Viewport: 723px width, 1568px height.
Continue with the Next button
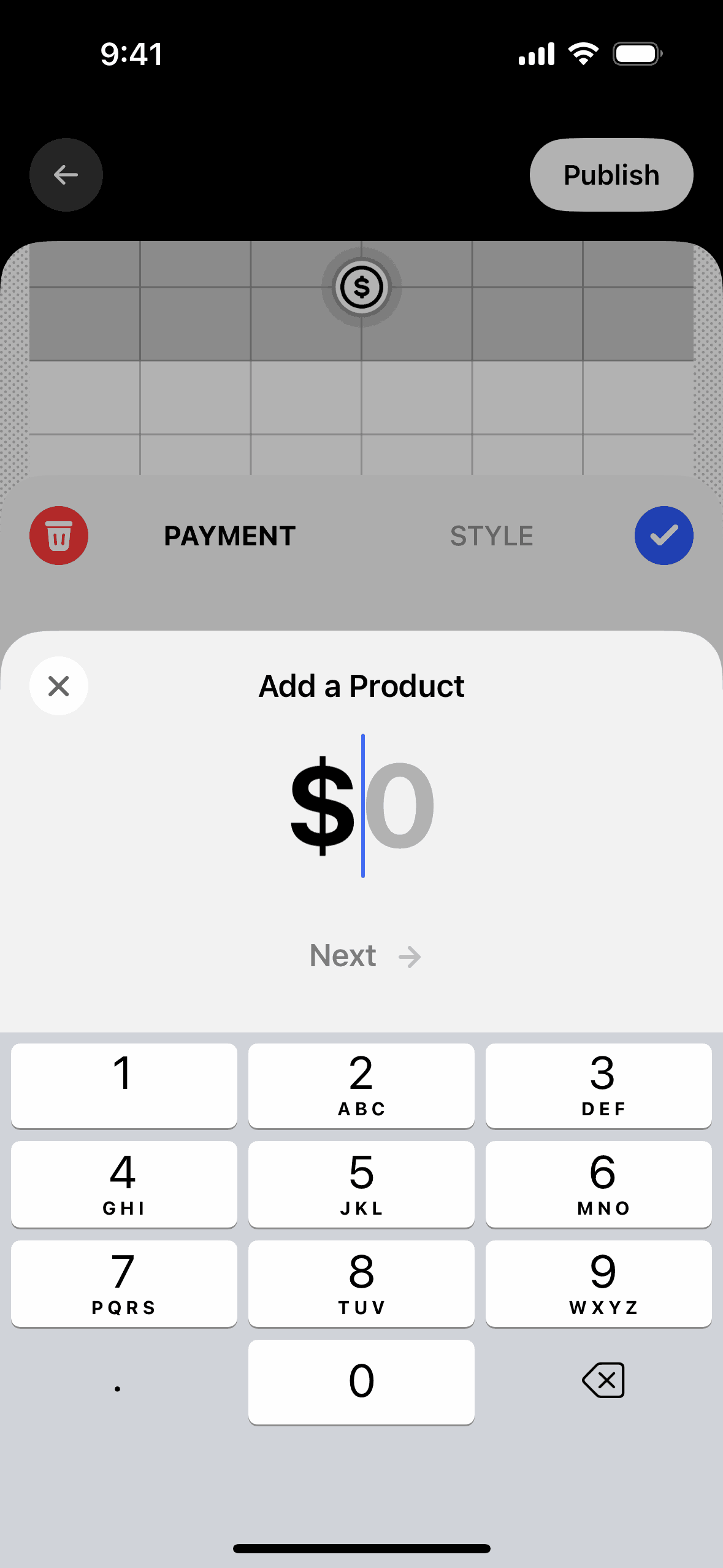point(364,956)
